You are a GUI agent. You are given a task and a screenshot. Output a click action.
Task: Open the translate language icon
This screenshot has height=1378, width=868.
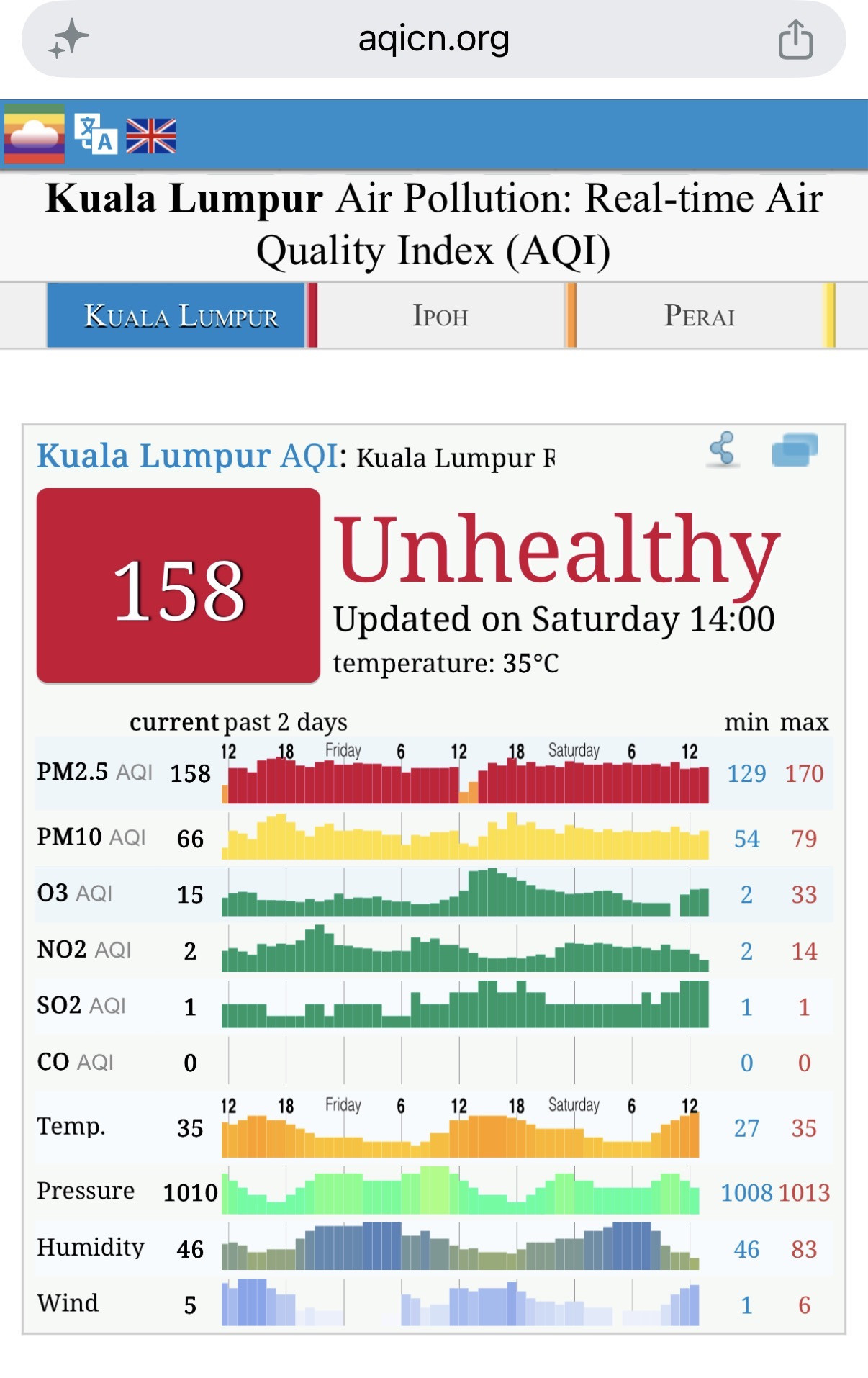pyautogui.click(x=96, y=134)
